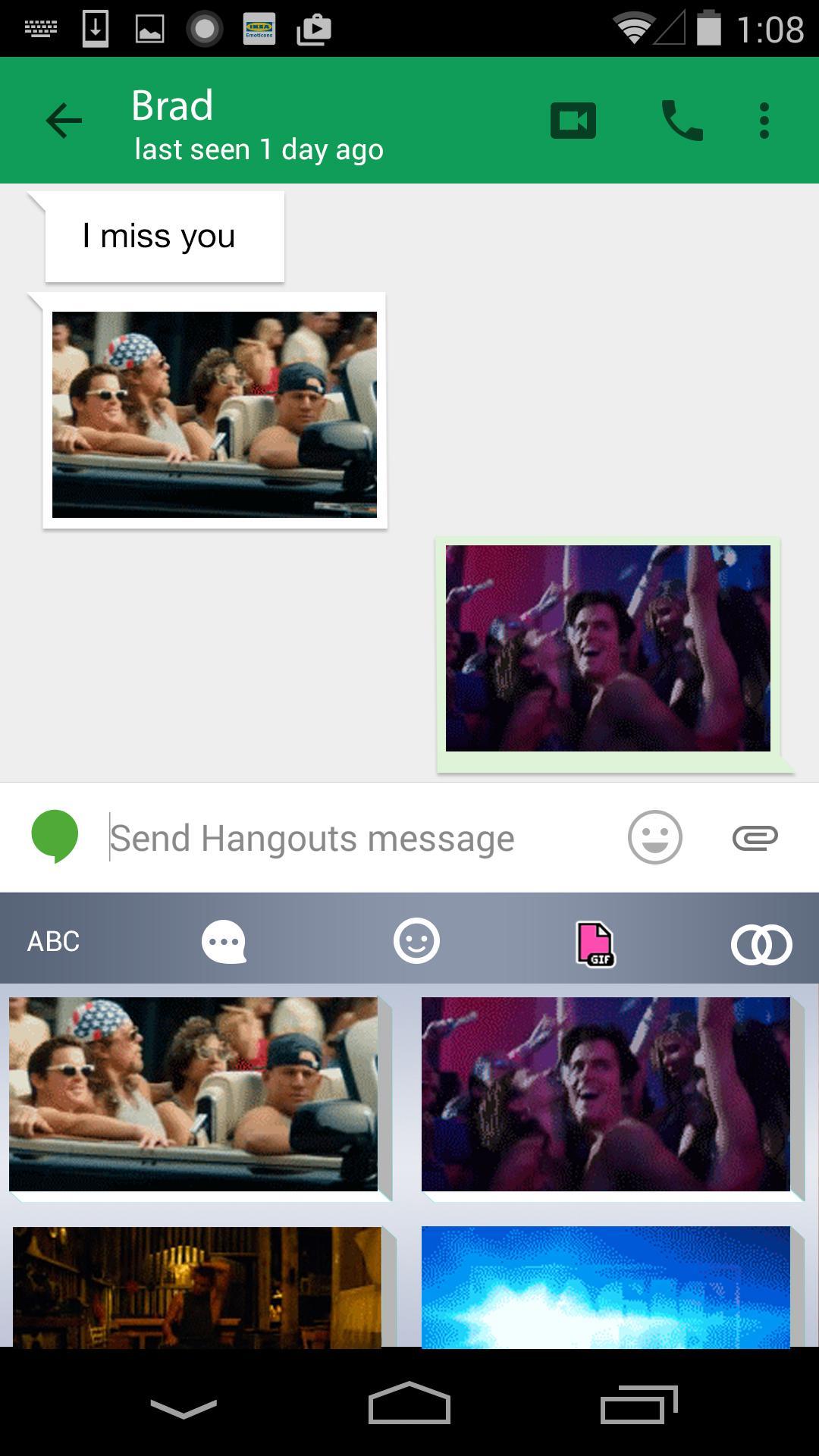Go back from Brad's conversation
Image resolution: width=819 pixels, height=1456 pixels.
tap(64, 121)
